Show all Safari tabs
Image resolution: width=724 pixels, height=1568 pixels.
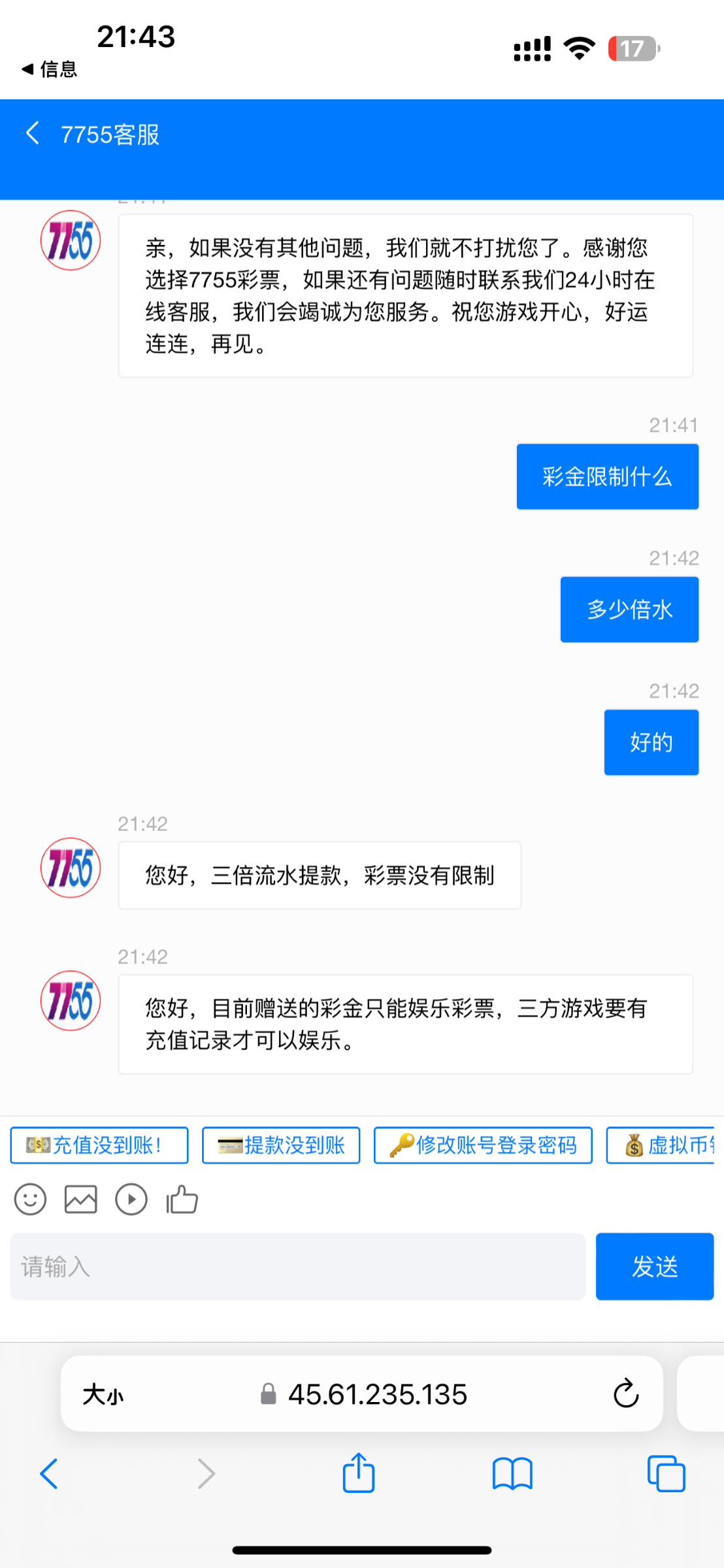tap(666, 1474)
